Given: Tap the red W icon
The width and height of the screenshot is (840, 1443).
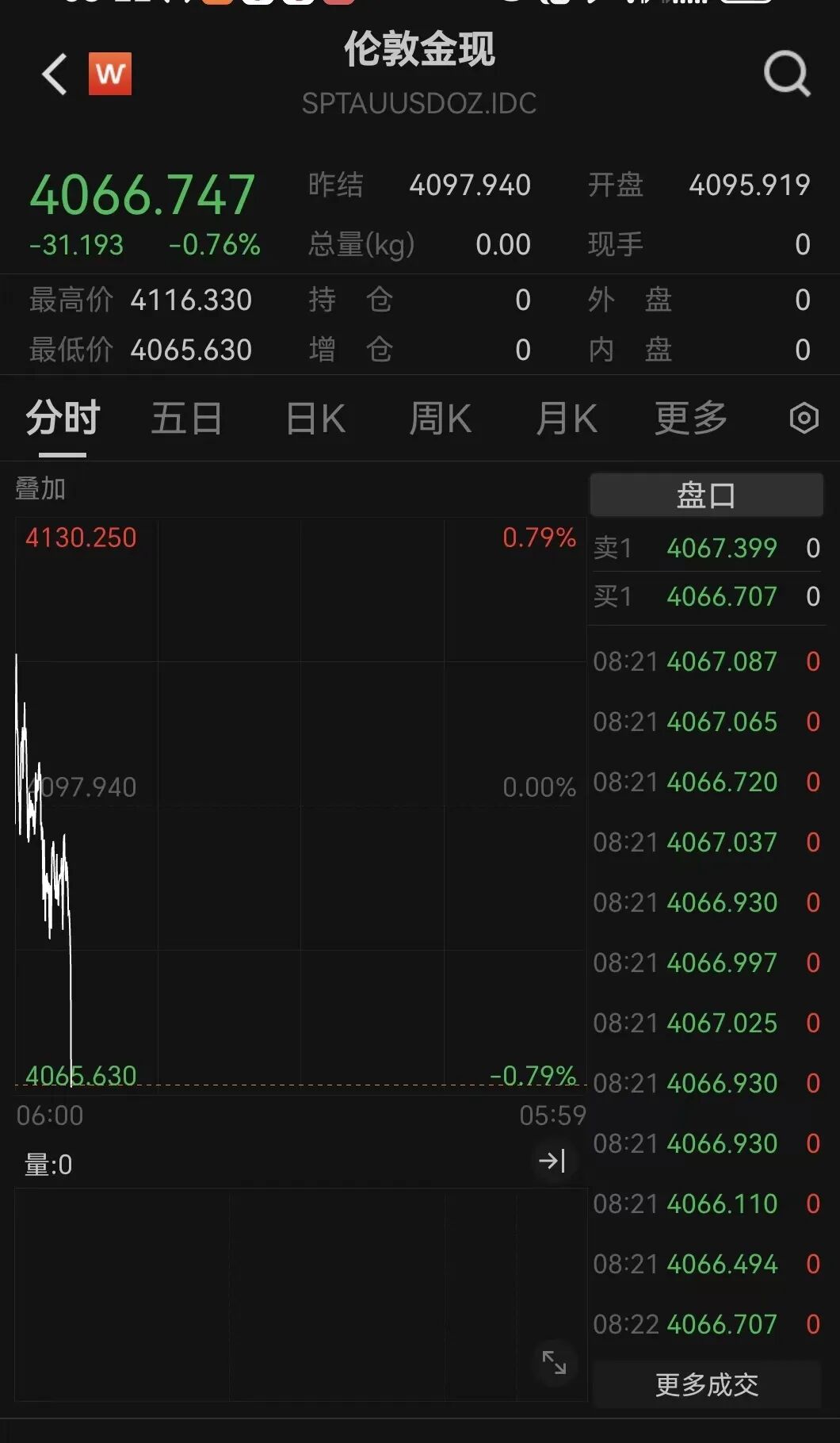Looking at the screenshot, I should coord(110,74).
